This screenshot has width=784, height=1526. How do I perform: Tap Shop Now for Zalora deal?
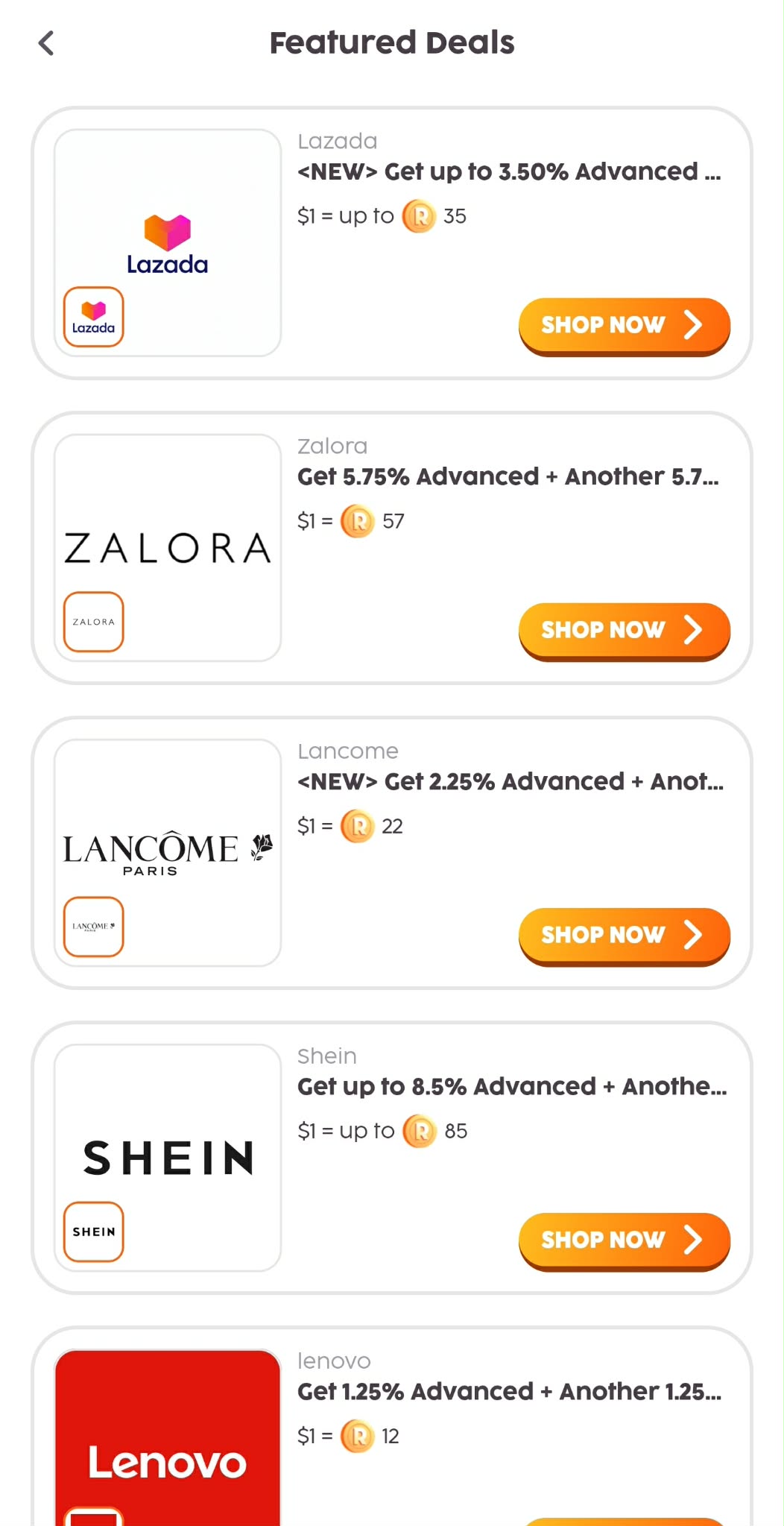click(x=623, y=630)
